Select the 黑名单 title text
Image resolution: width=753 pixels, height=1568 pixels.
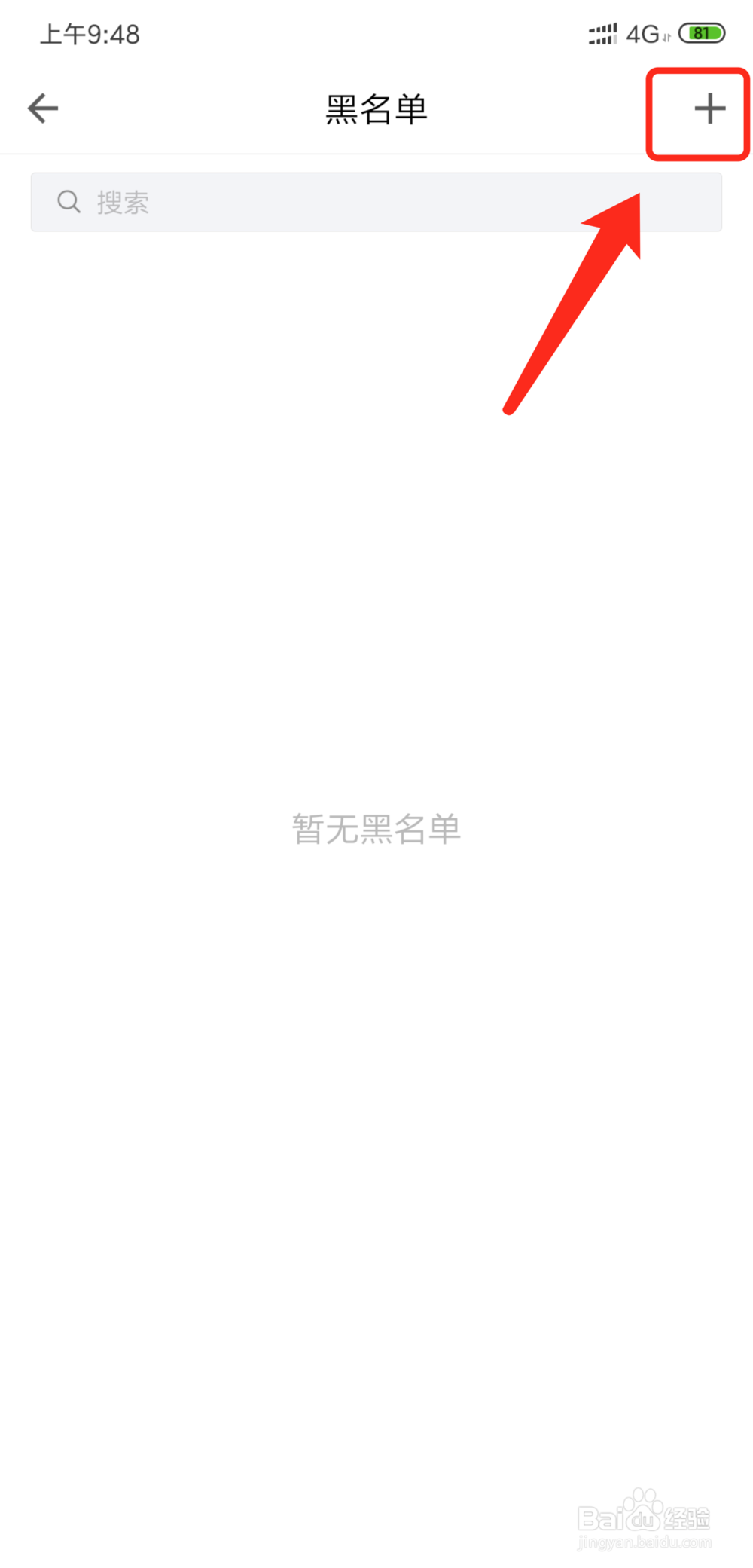click(x=375, y=109)
